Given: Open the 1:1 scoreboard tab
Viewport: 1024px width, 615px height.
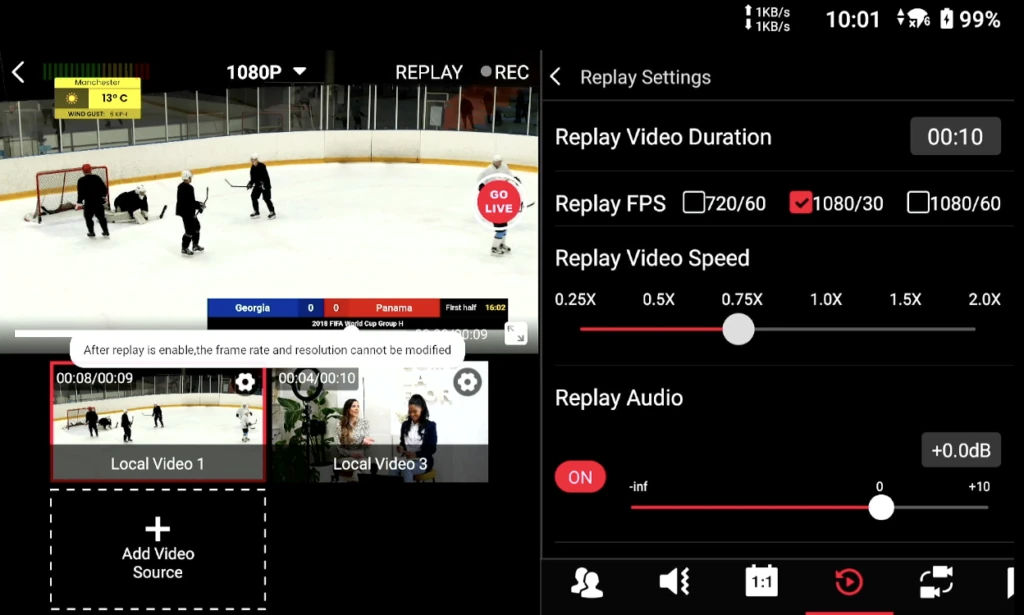Looking at the screenshot, I should click(762, 582).
